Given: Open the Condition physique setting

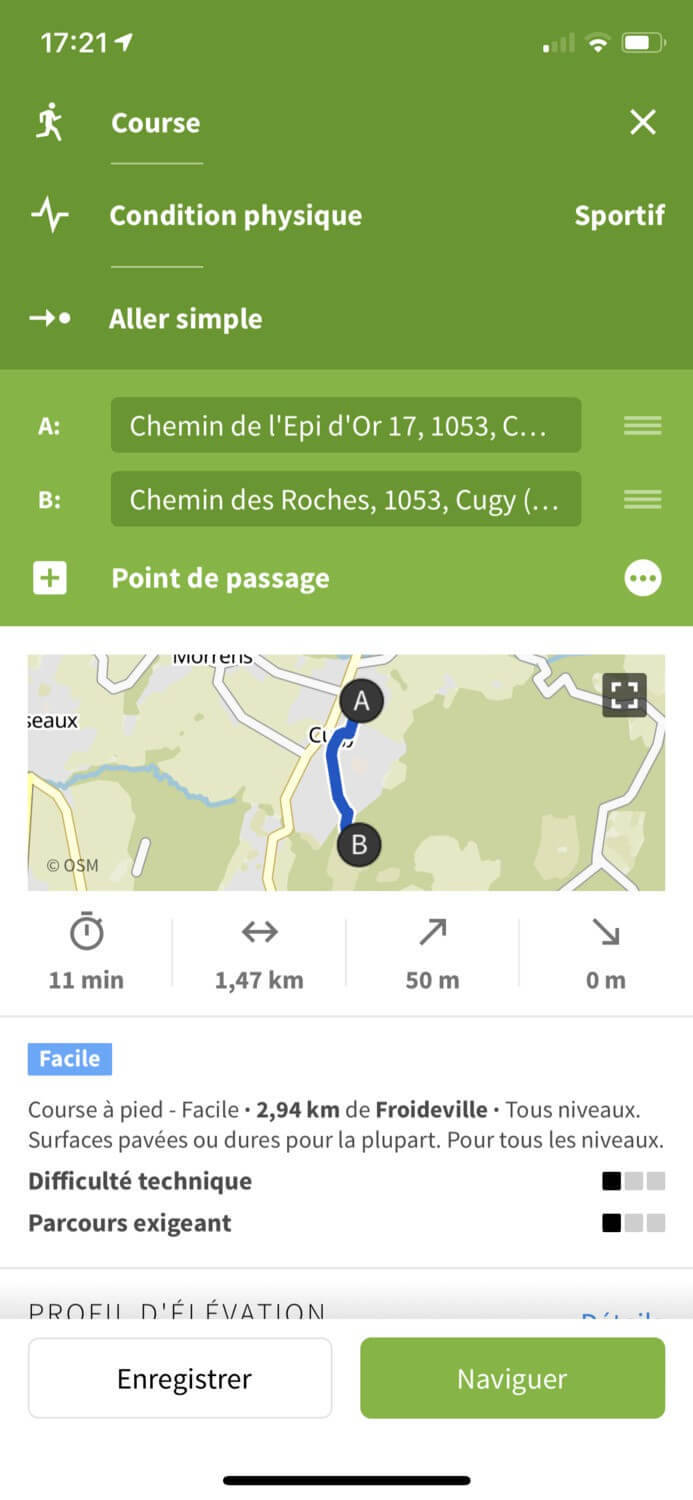Looking at the screenshot, I should 235,216.
